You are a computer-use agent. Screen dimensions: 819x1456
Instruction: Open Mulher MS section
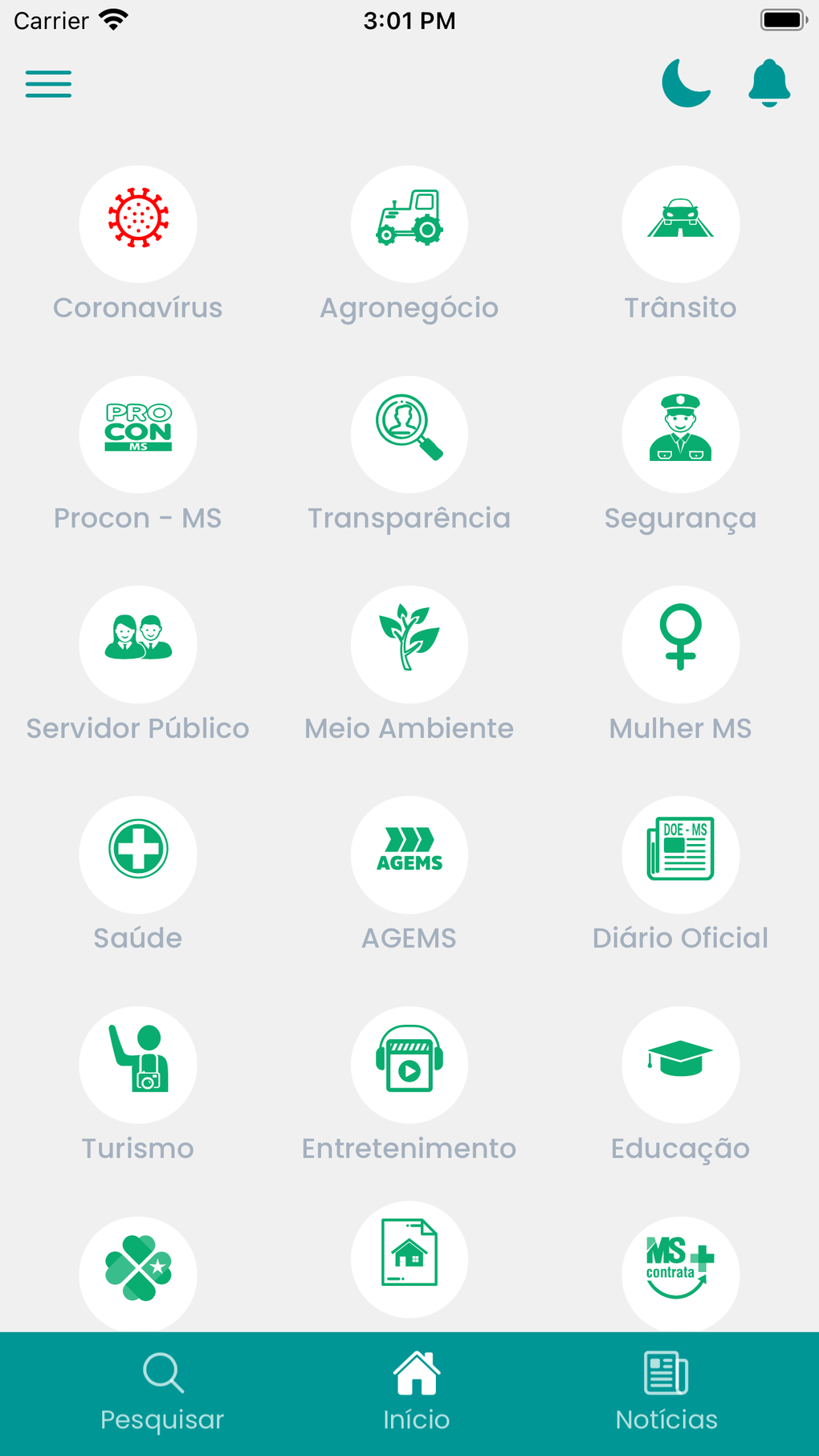click(680, 644)
